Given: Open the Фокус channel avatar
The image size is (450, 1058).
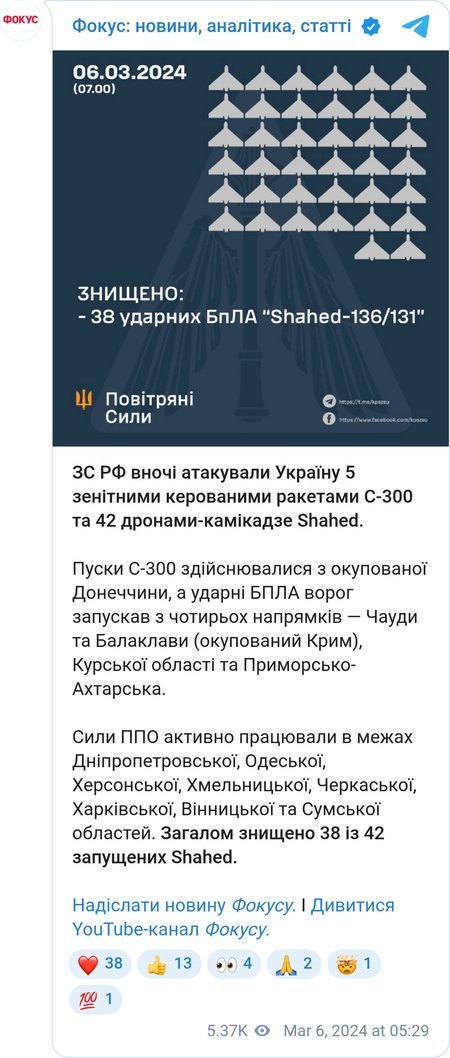Looking at the screenshot, I should 20,20.
